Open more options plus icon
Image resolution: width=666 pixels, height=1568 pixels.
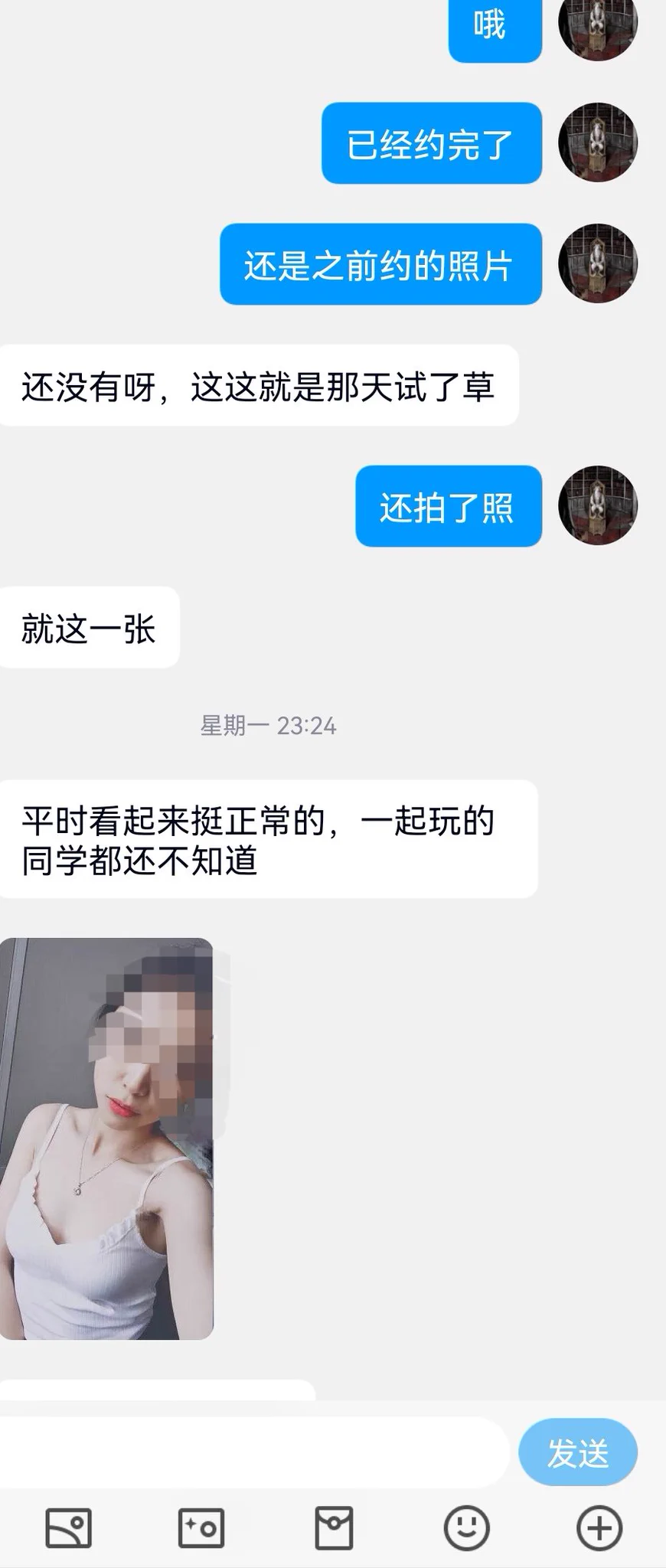599,1528
